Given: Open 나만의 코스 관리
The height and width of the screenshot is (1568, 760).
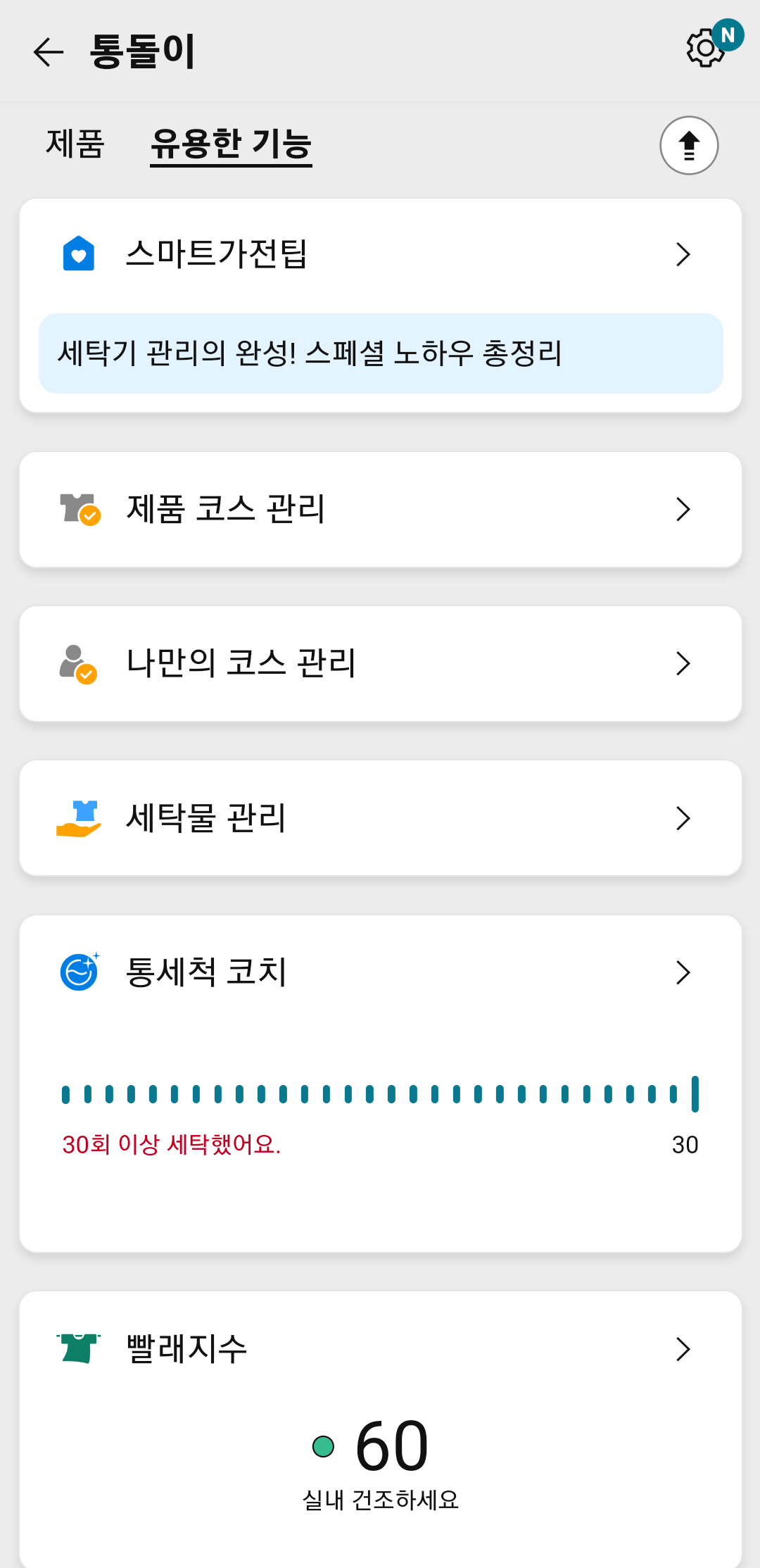Looking at the screenshot, I should click(x=380, y=663).
